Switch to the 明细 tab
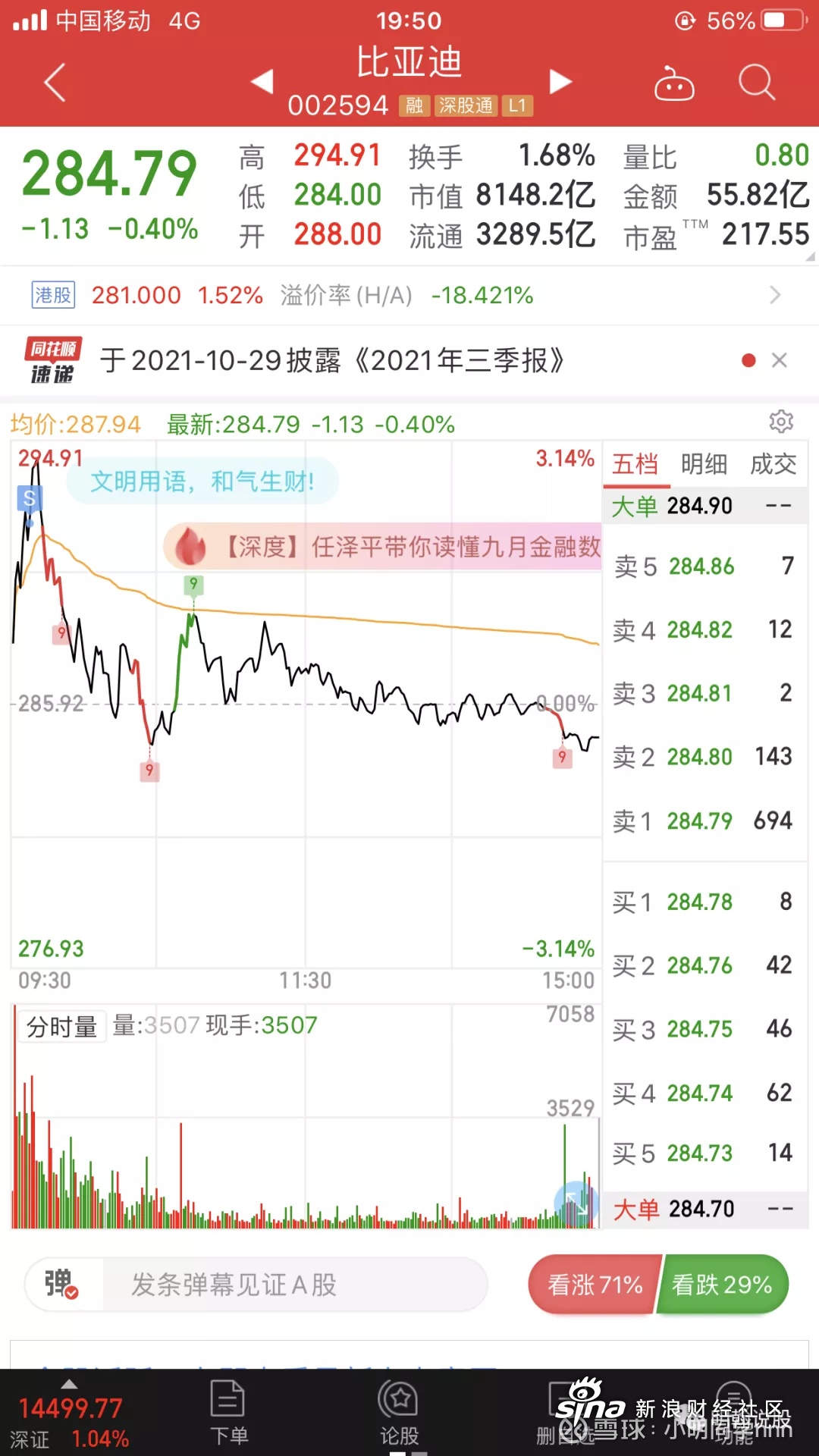This screenshot has width=819, height=1456. tap(704, 464)
